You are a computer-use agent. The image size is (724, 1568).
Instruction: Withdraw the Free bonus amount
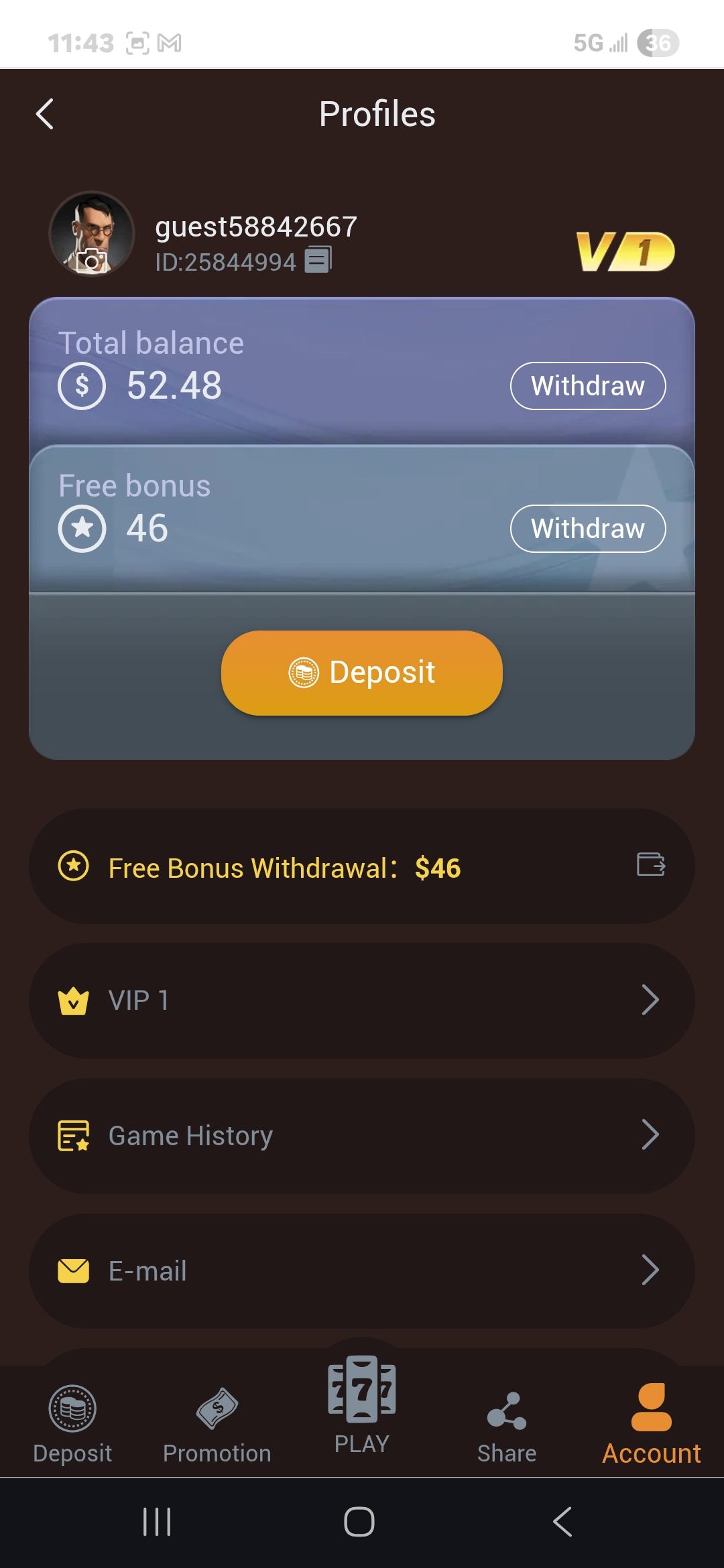pos(587,529)
